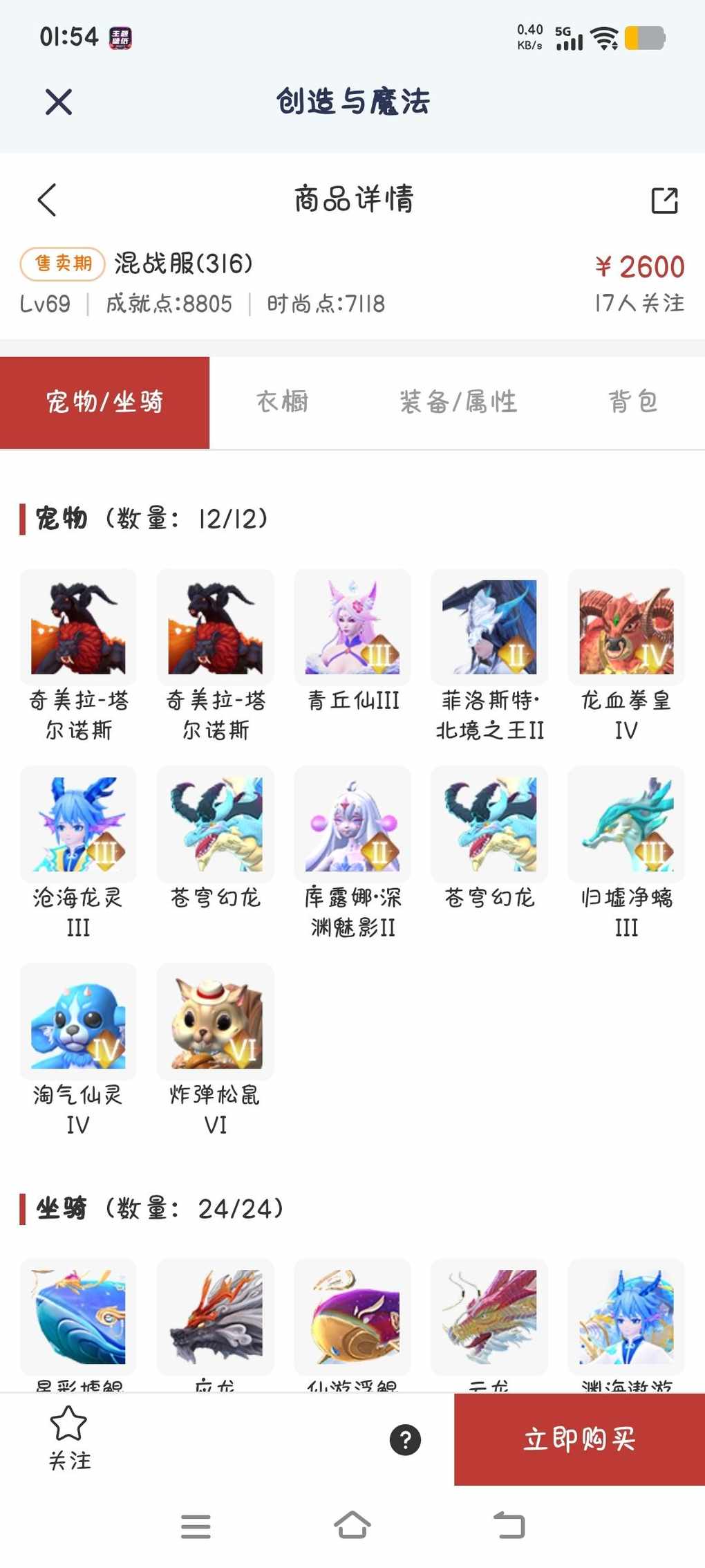Tap 立即购买 to buy now
This screenshot has width=705, height=1568.
point(579,1439)
